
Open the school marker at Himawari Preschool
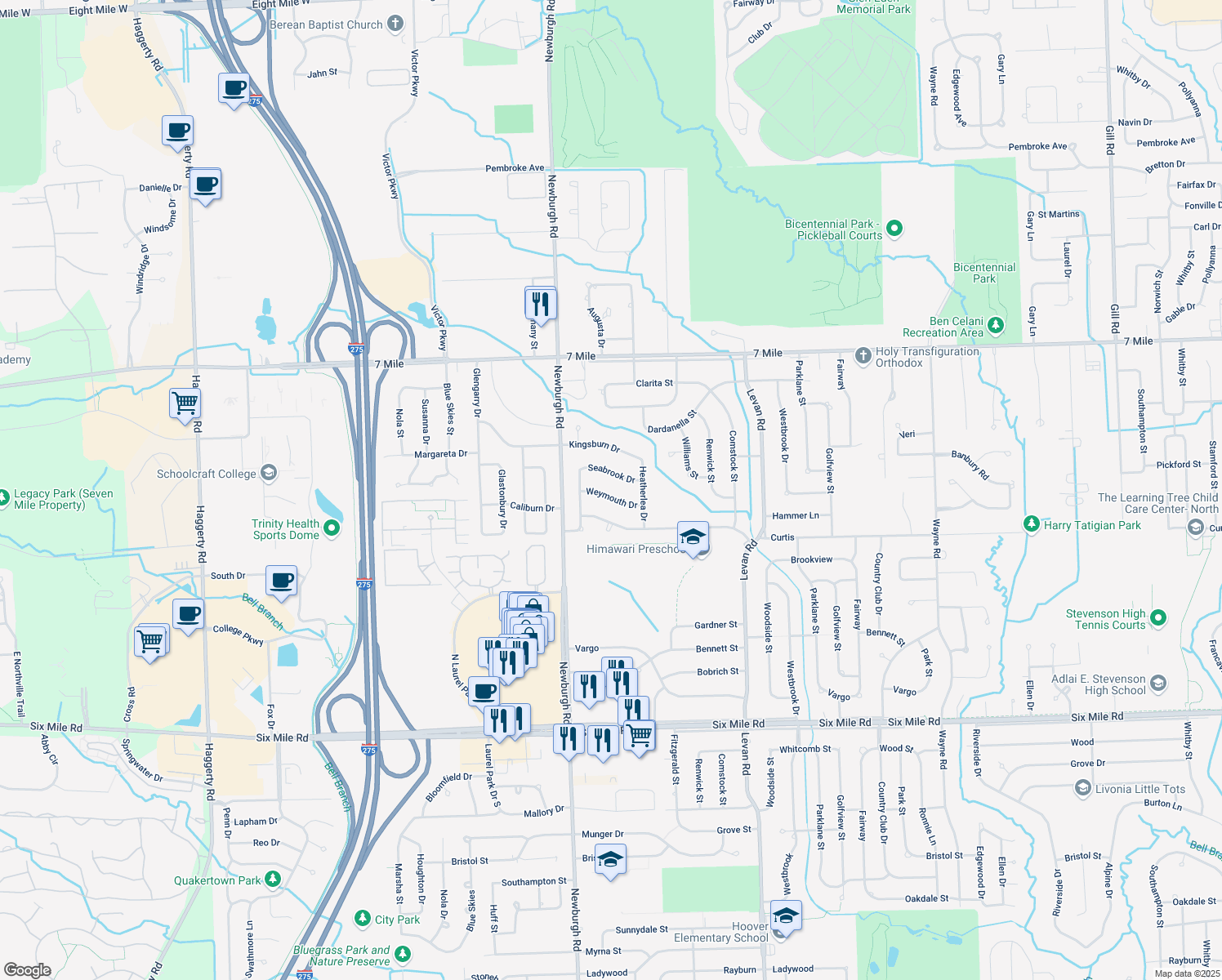[693, 537]
